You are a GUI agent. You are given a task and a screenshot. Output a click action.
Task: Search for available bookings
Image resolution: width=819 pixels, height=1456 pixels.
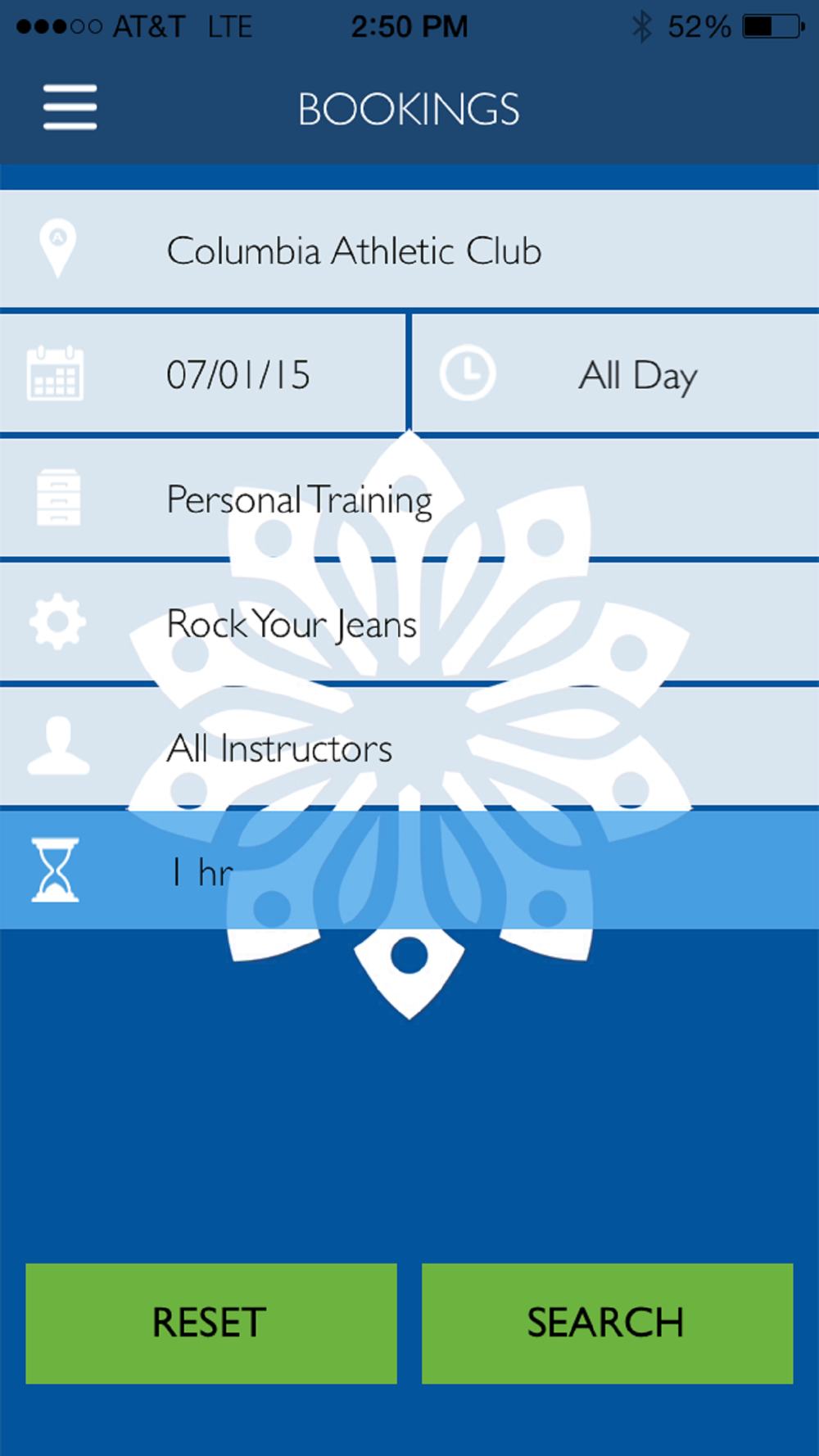point(607,1323)
